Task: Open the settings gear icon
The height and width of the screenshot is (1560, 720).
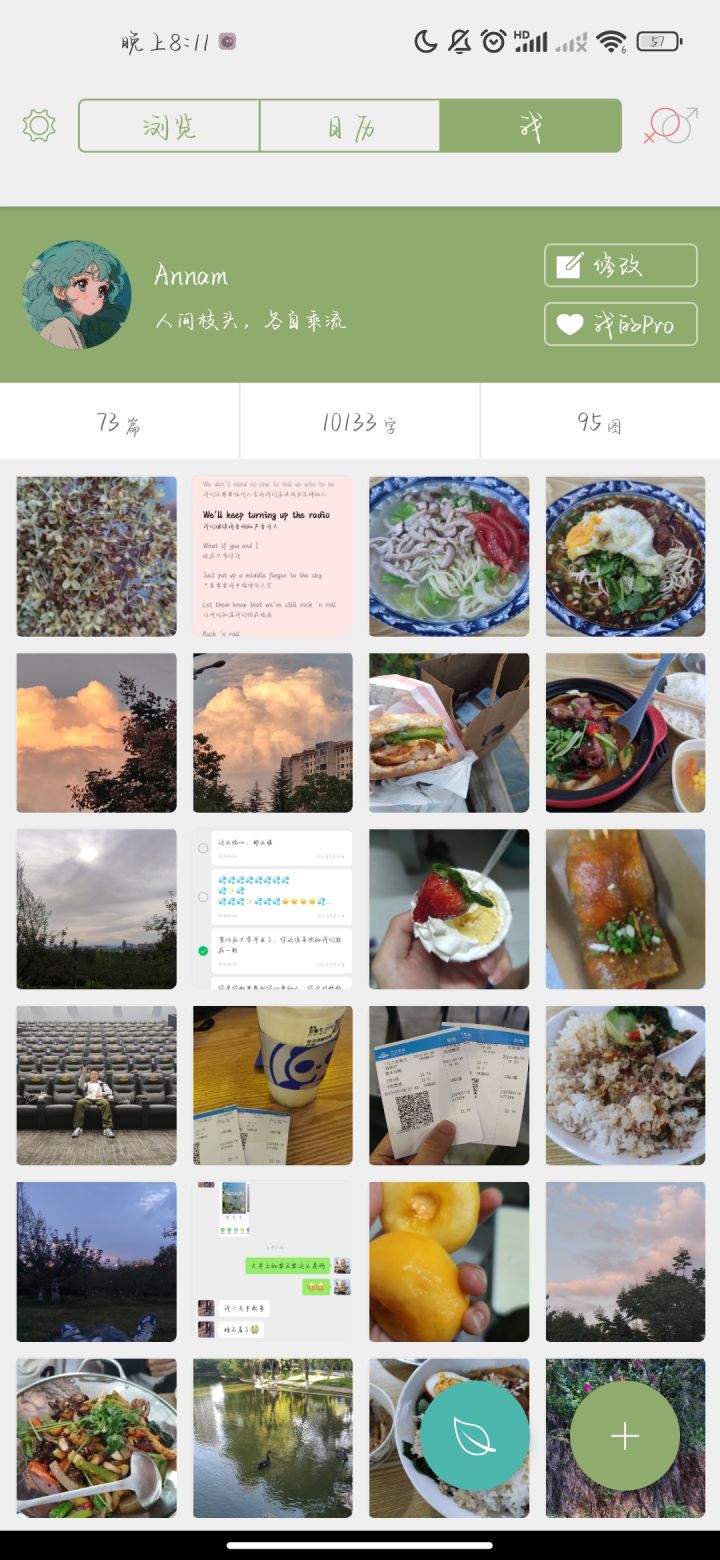Action: [x=39, y=126]
